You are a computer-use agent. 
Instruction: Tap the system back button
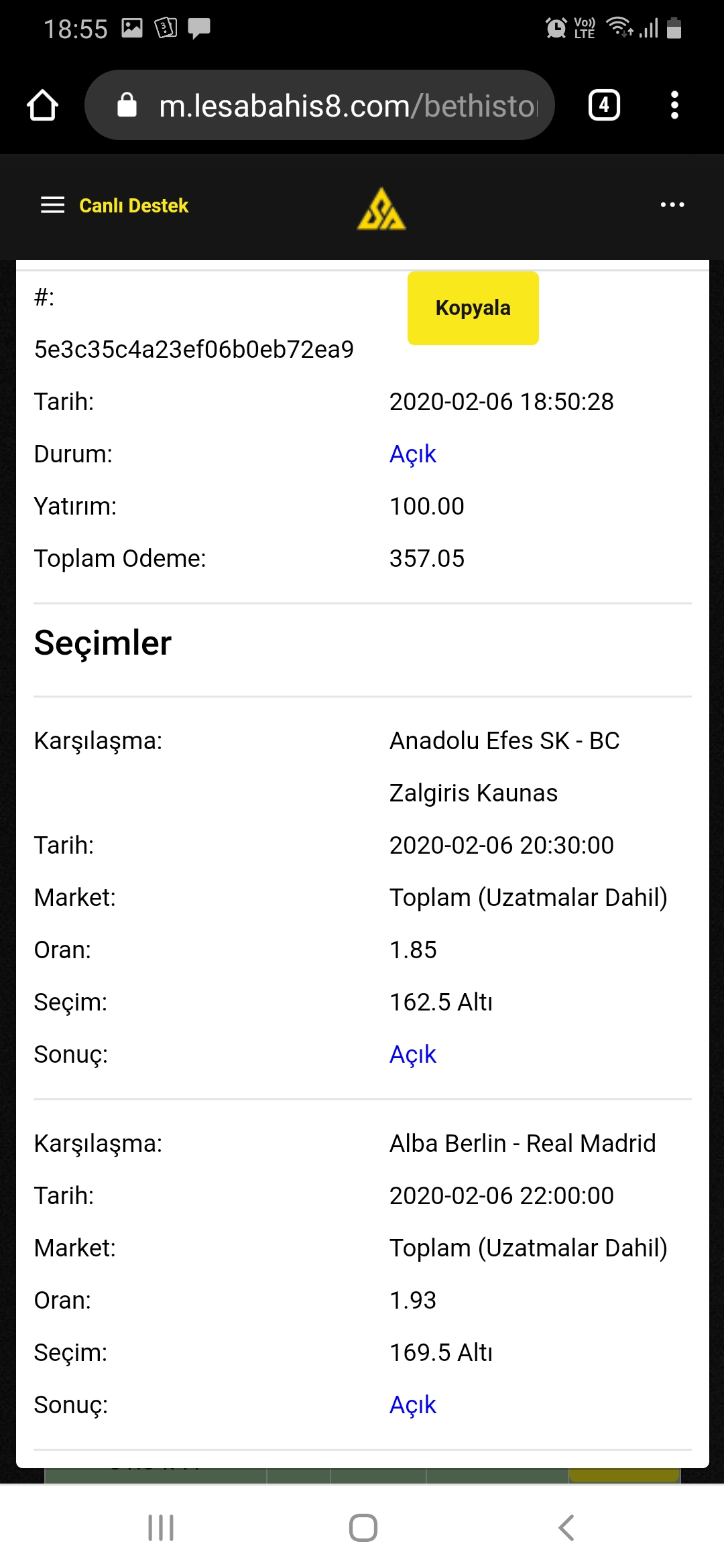pos(566,1528)
